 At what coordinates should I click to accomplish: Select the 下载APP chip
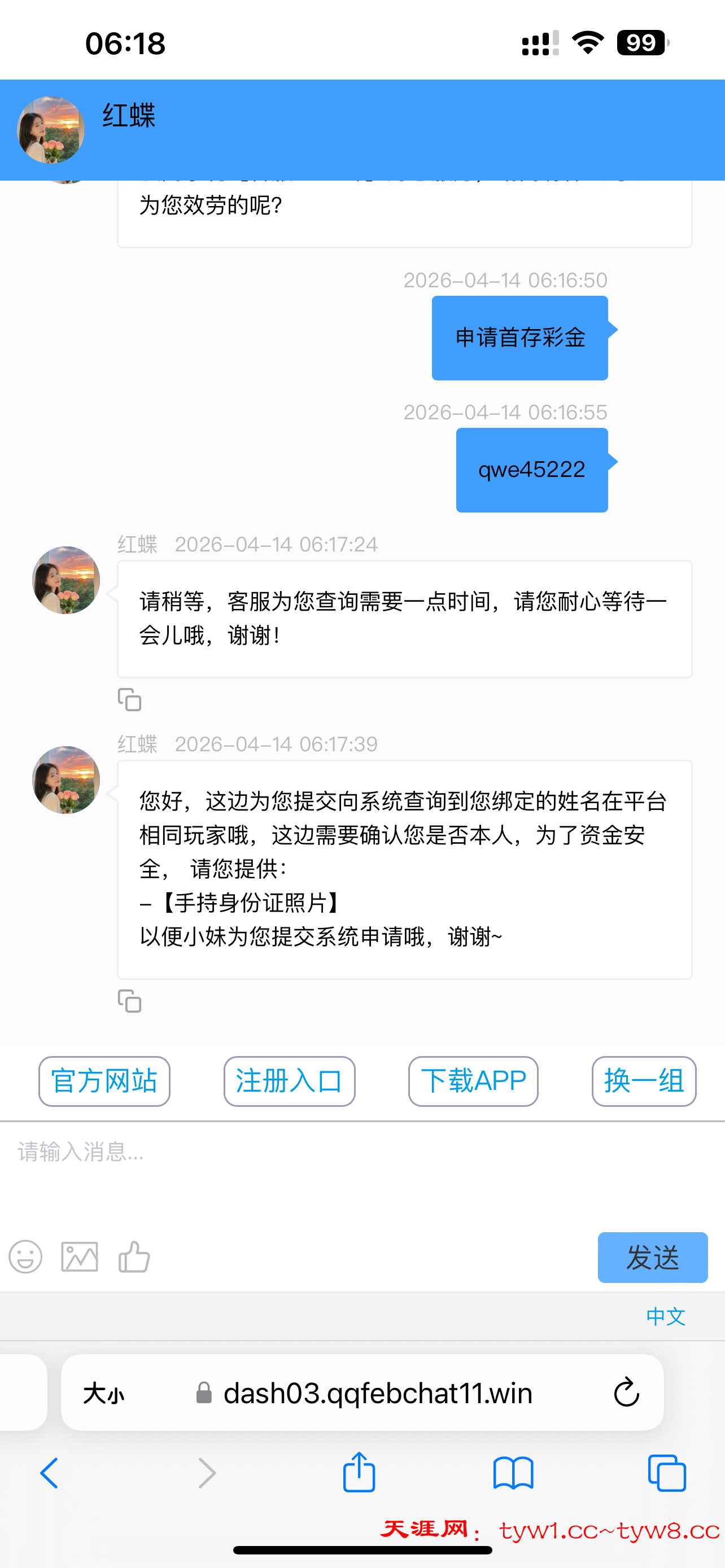pyautogui.click(x=473, y=1081)
